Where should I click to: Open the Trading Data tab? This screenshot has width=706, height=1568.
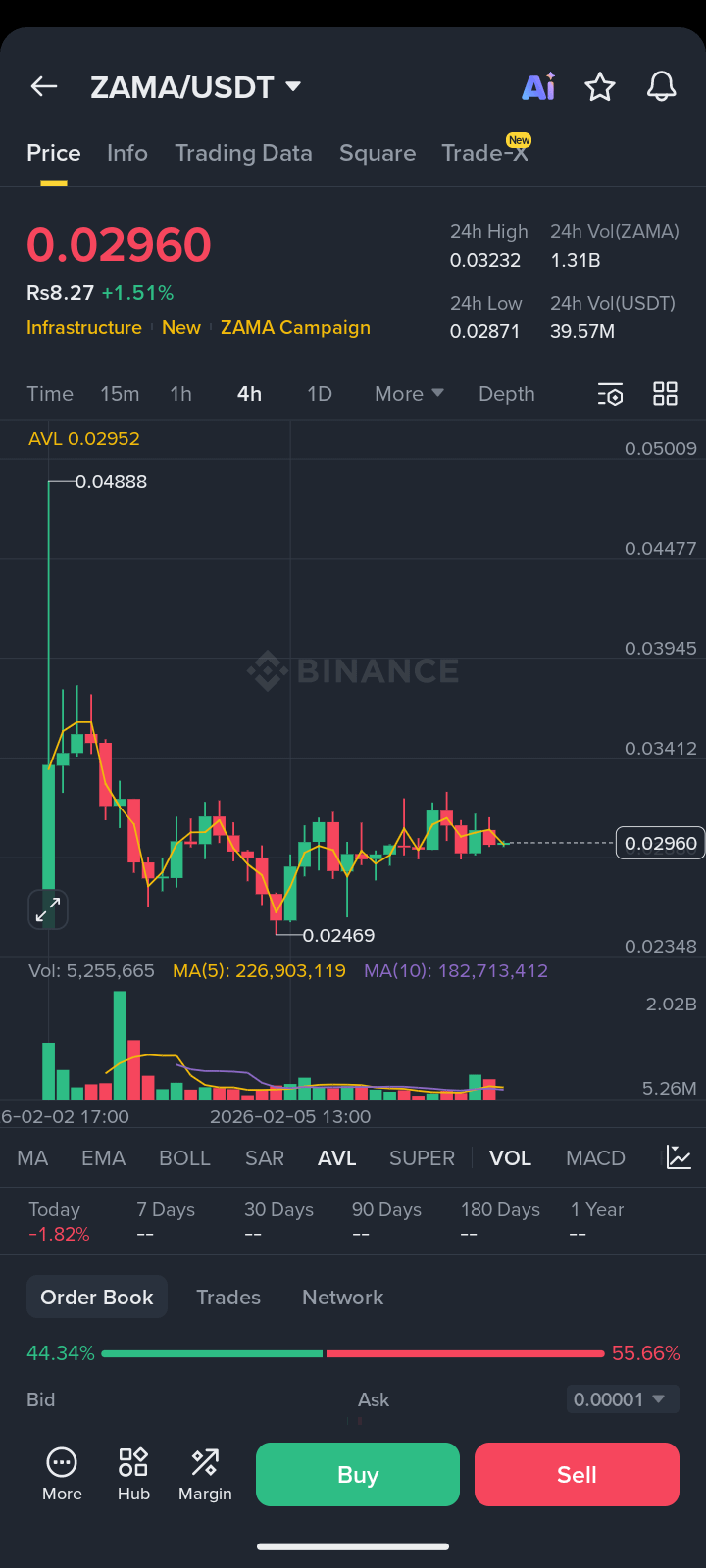pyautogui.click(x=243, y=153)
